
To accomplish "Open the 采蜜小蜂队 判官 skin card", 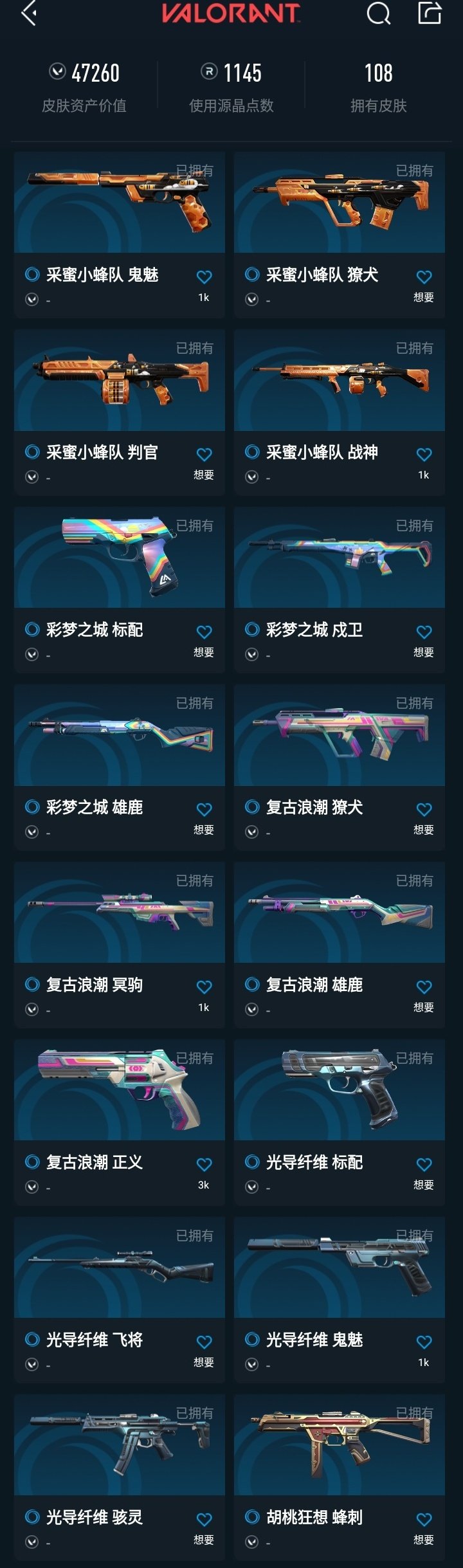I will pos(120,381).
